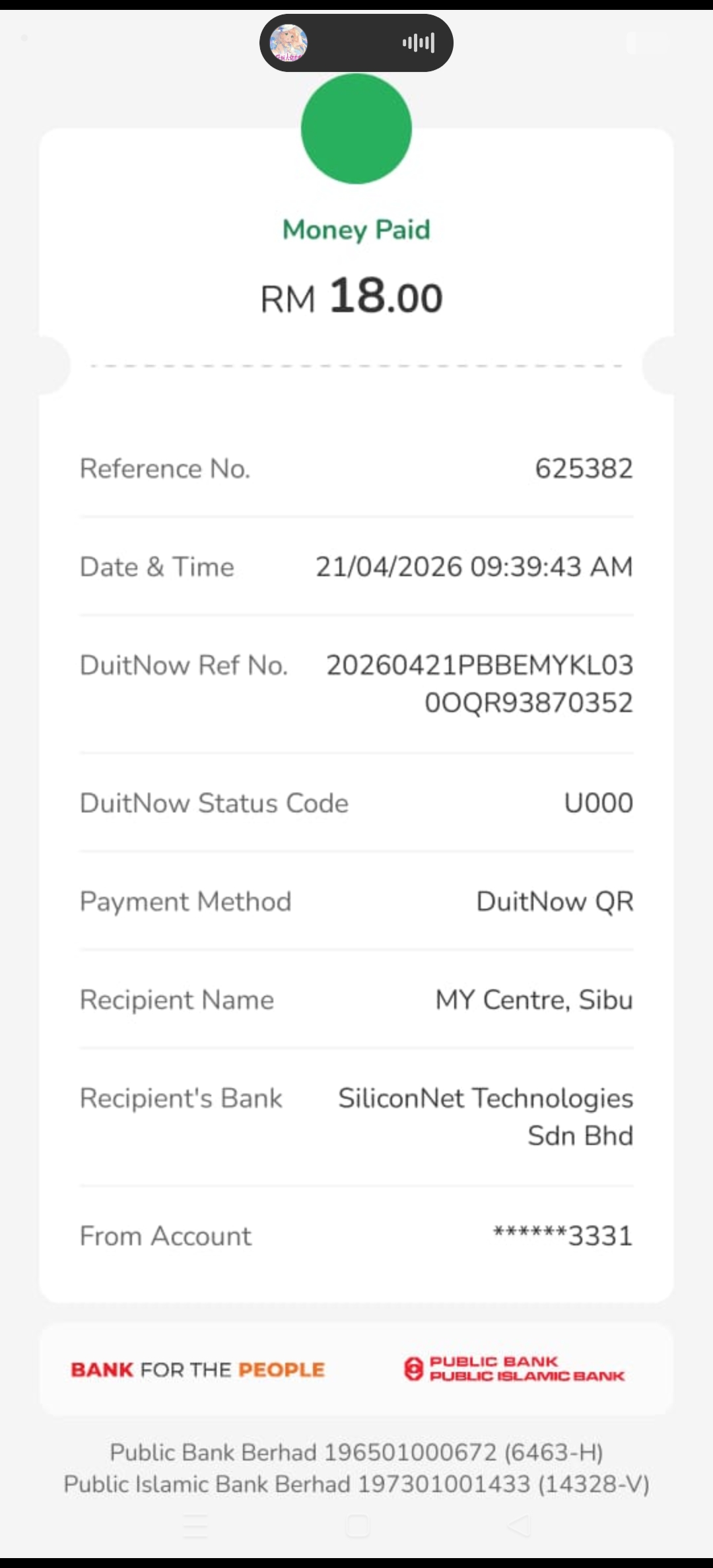
Task: Tap the system back button
Action: click(520, 1526)
